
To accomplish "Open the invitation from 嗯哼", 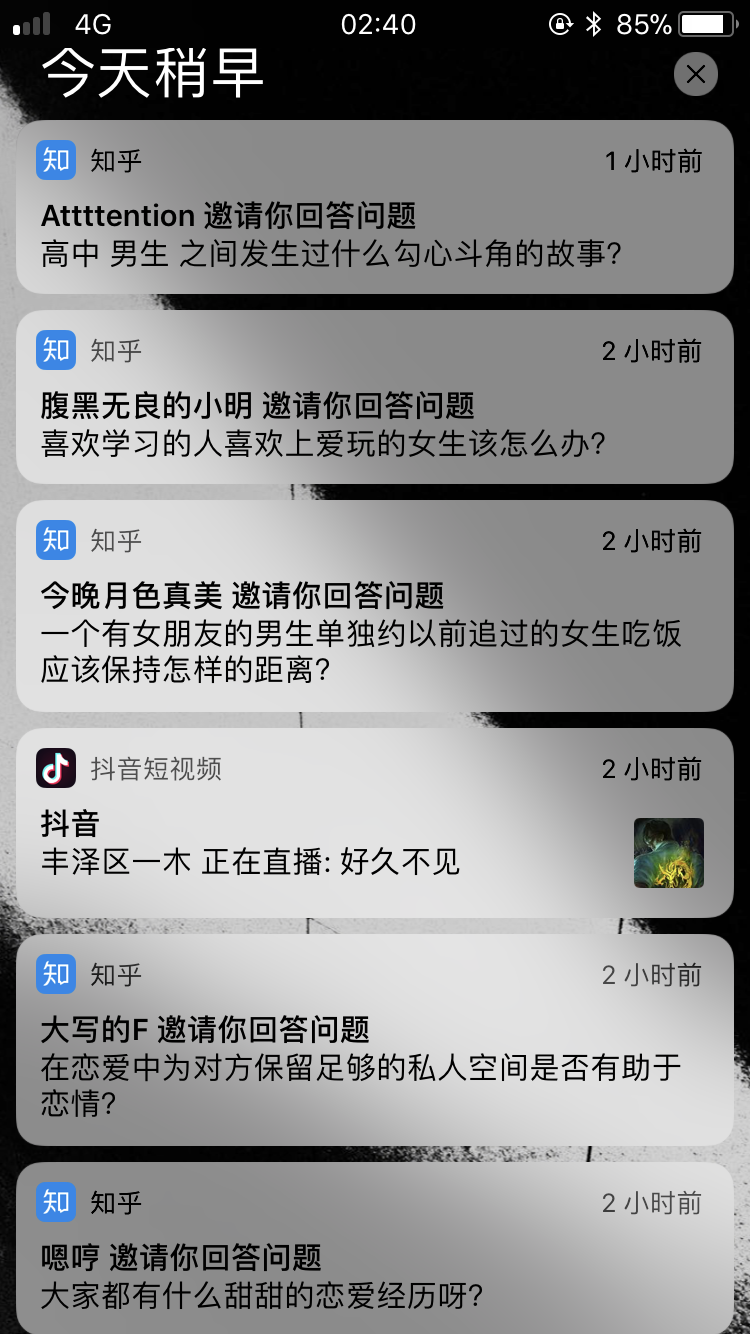I will 374,1248.
